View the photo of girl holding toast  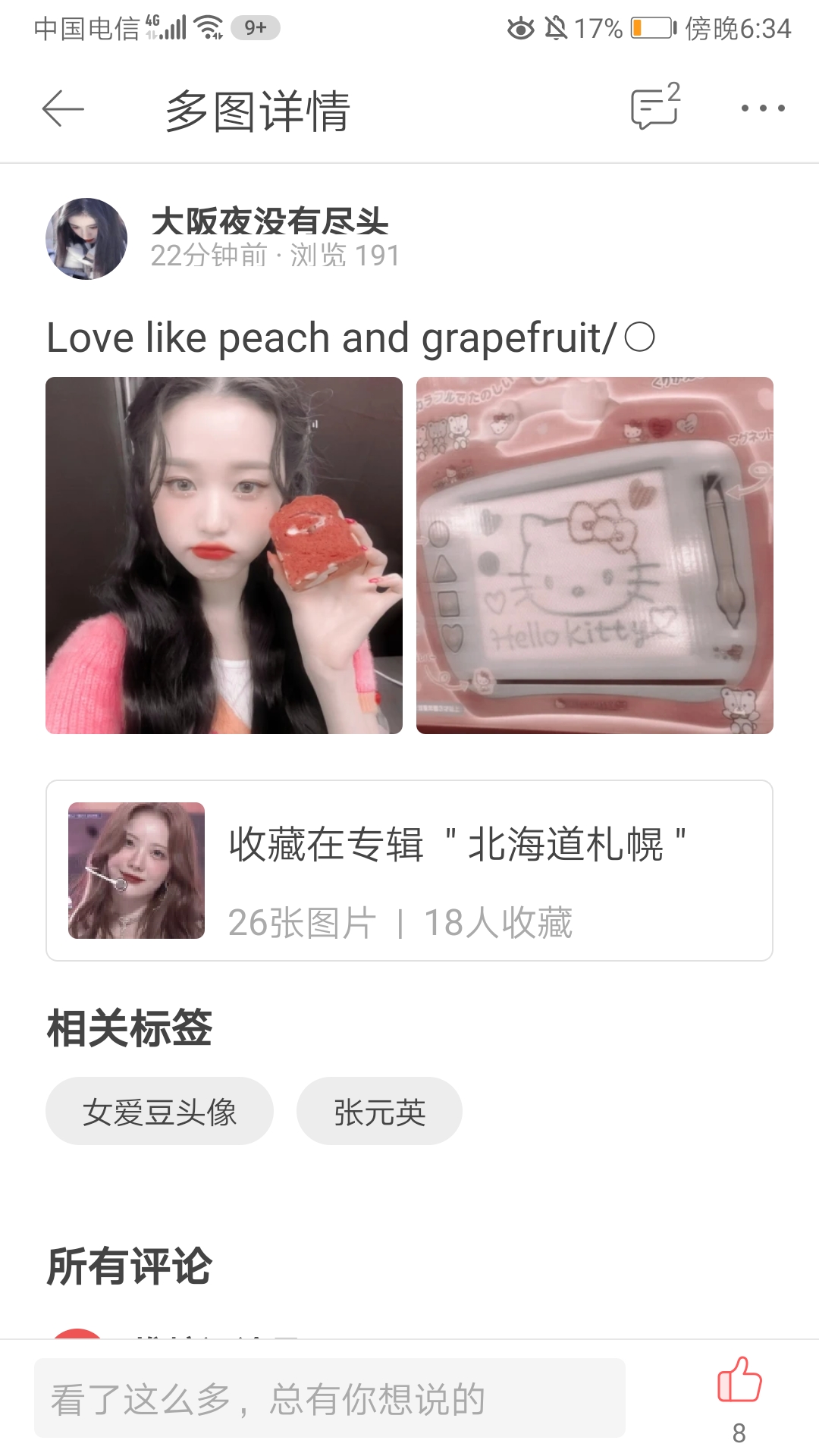(x=224, y=555)
